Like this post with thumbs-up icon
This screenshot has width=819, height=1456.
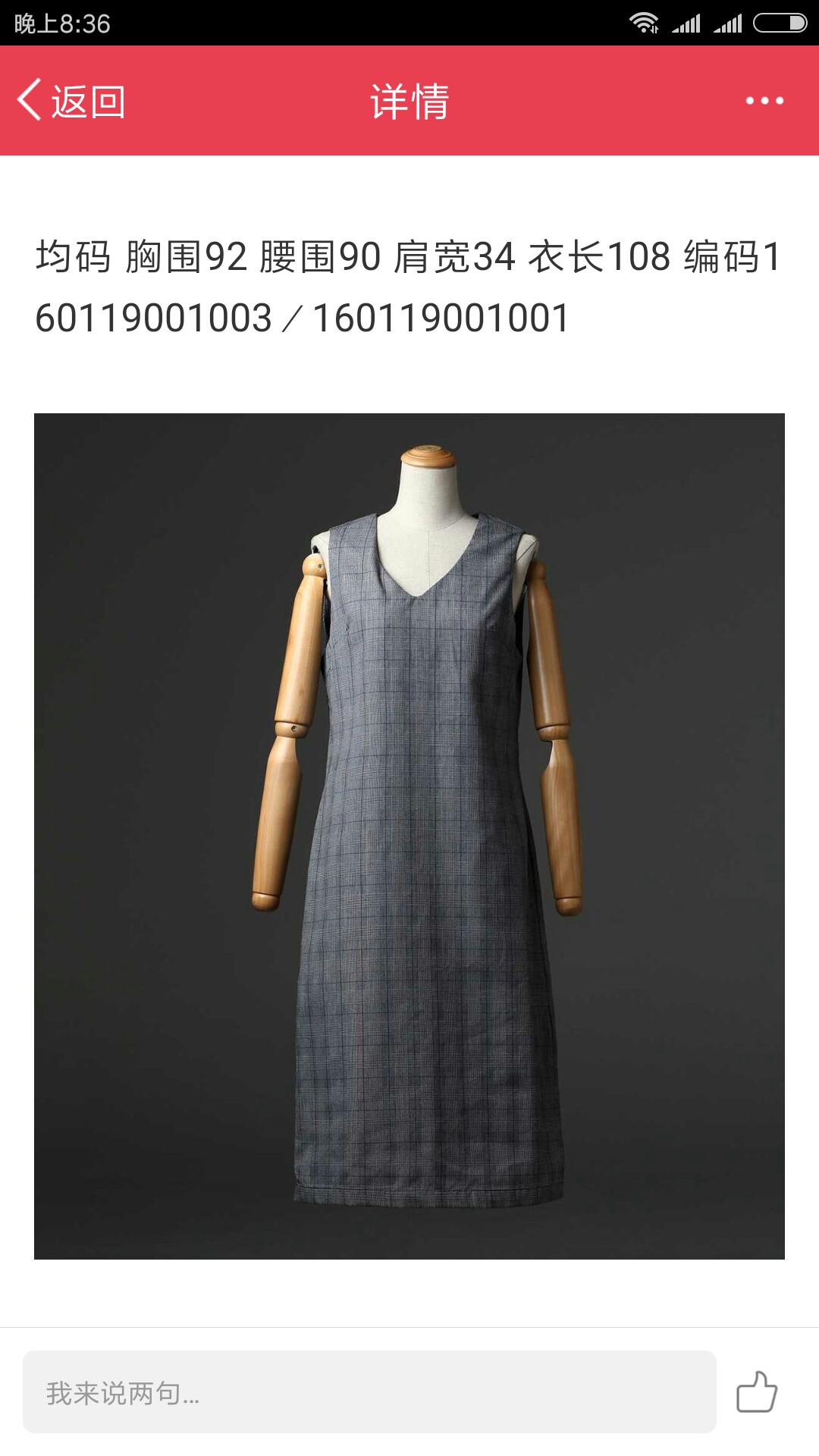(x=757, y=1392)
